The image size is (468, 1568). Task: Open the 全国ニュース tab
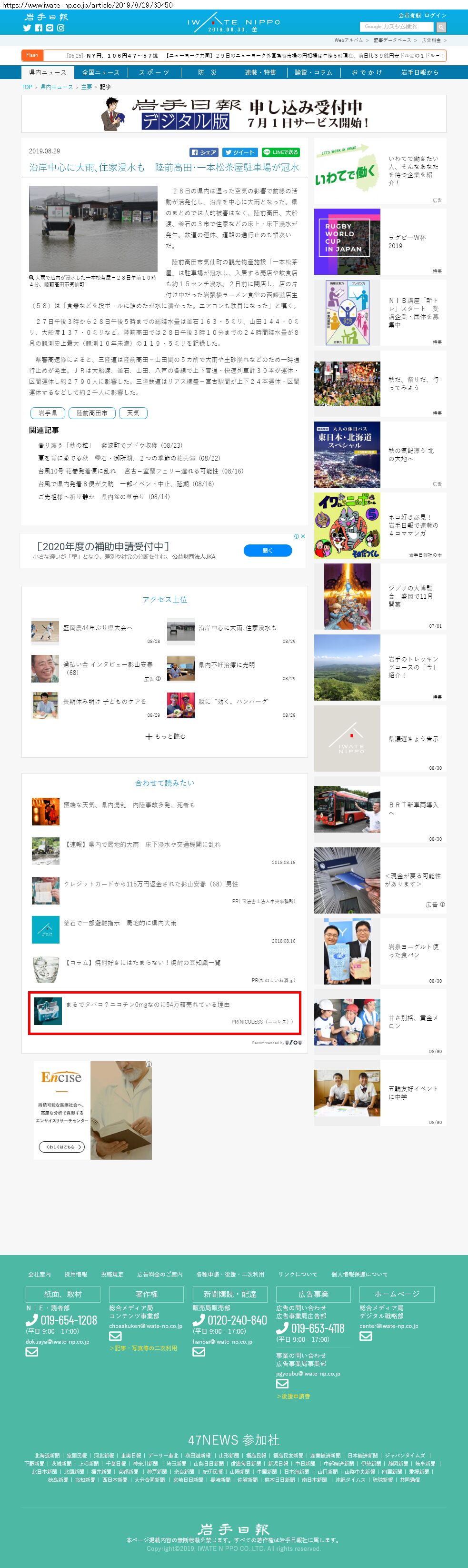click(x=101, y=72)
